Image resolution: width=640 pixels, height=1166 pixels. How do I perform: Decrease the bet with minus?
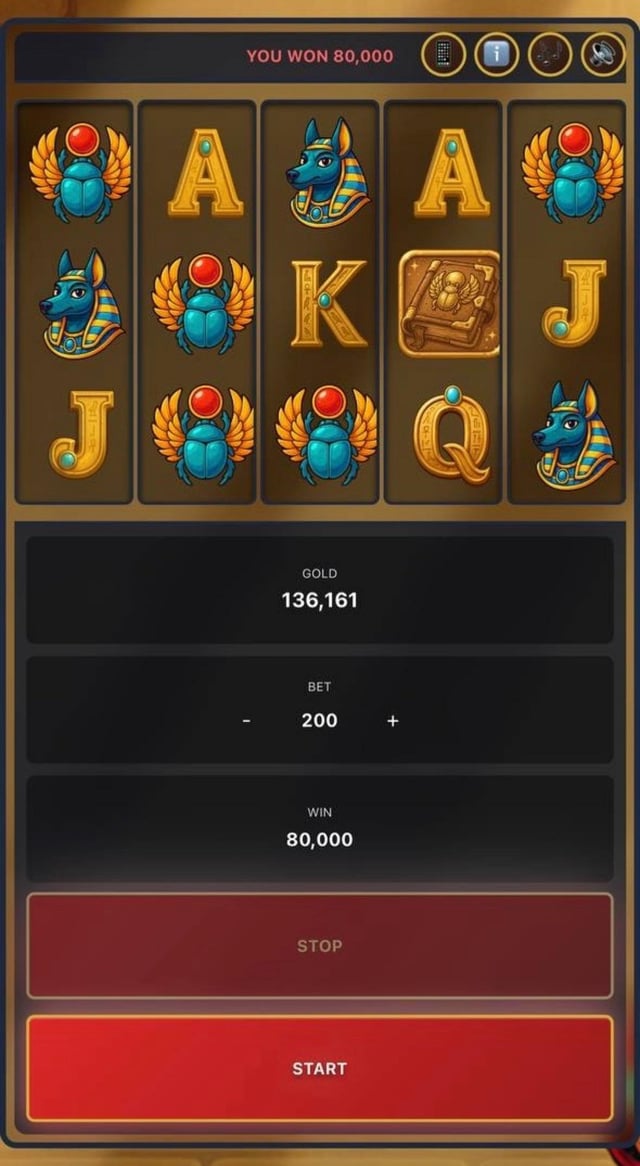(x=248, y=721)
